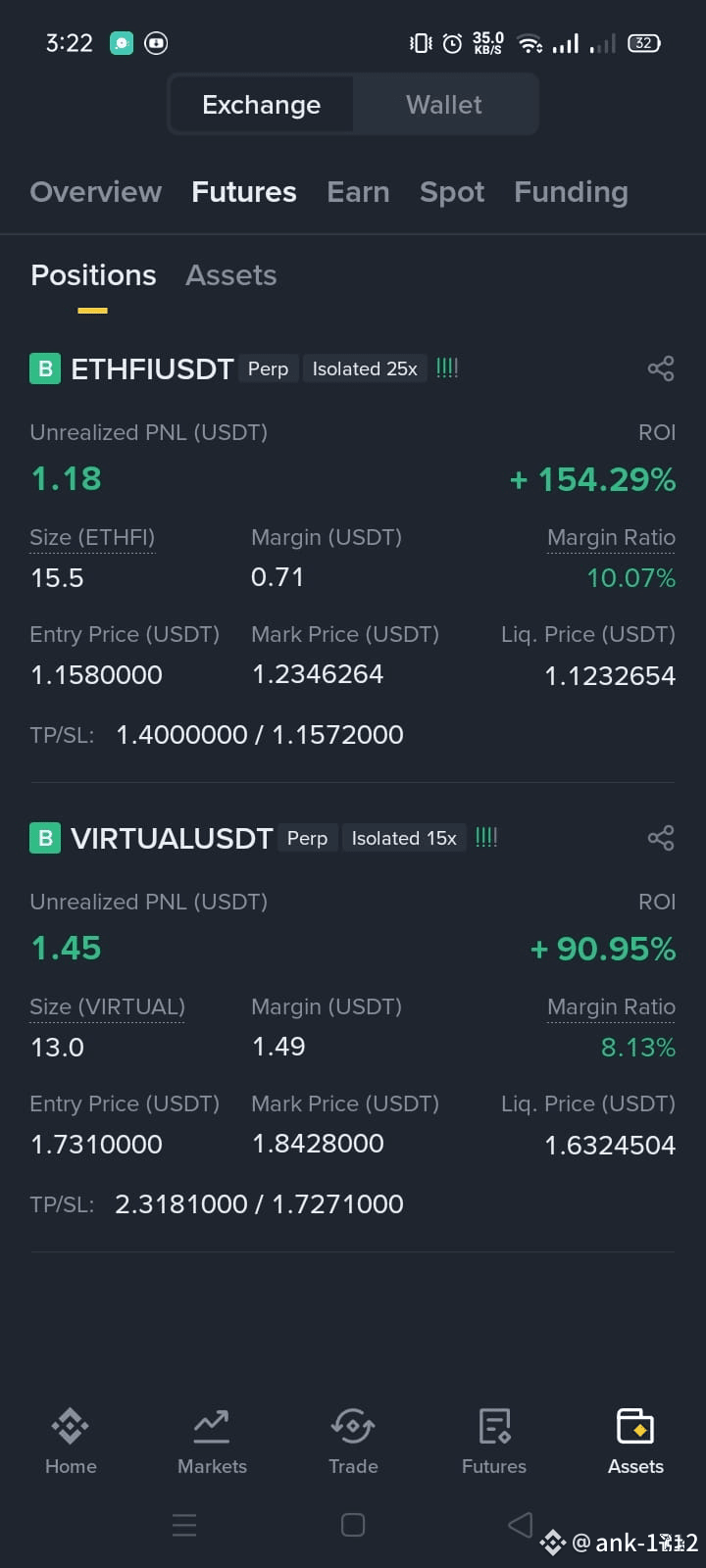Image resolution: width=706 pixels, height=1568 pixels.
Task: Go to Home in bottom navigation
Action: (x=71, y=1441)
